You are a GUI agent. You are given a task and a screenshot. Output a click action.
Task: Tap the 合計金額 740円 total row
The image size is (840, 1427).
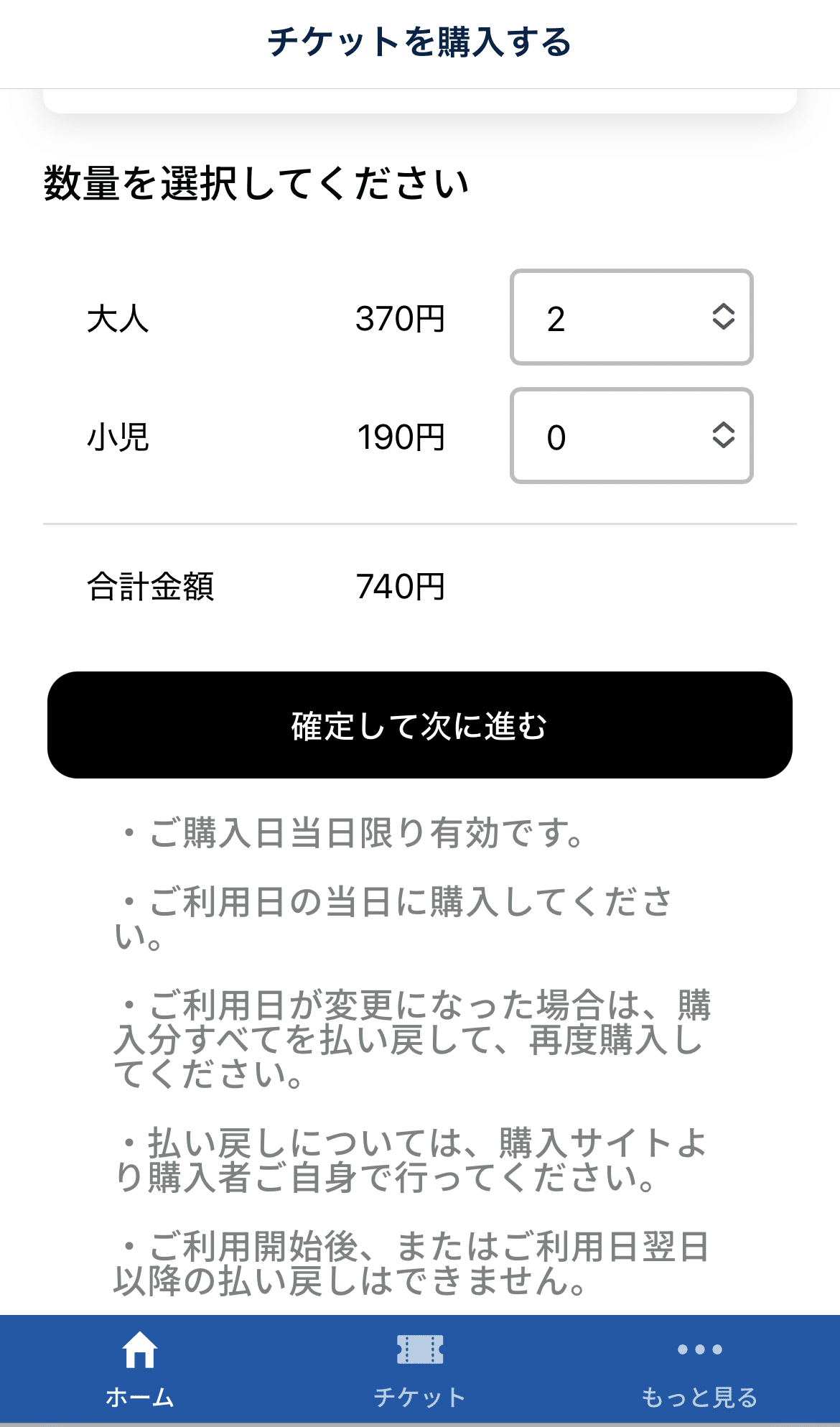click(266, 587)
